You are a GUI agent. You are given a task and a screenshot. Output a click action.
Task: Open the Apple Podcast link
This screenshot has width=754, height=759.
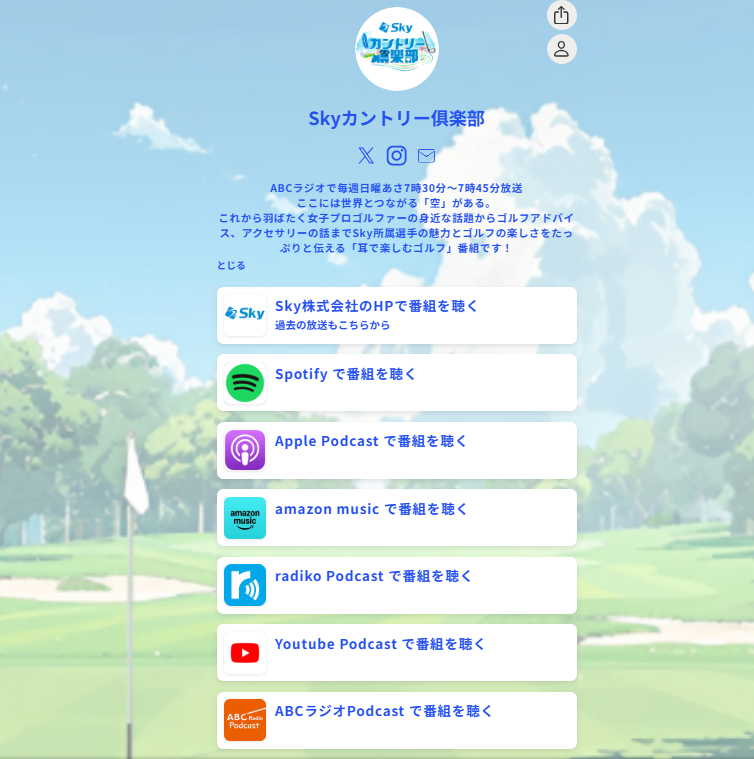pos(396,450)
